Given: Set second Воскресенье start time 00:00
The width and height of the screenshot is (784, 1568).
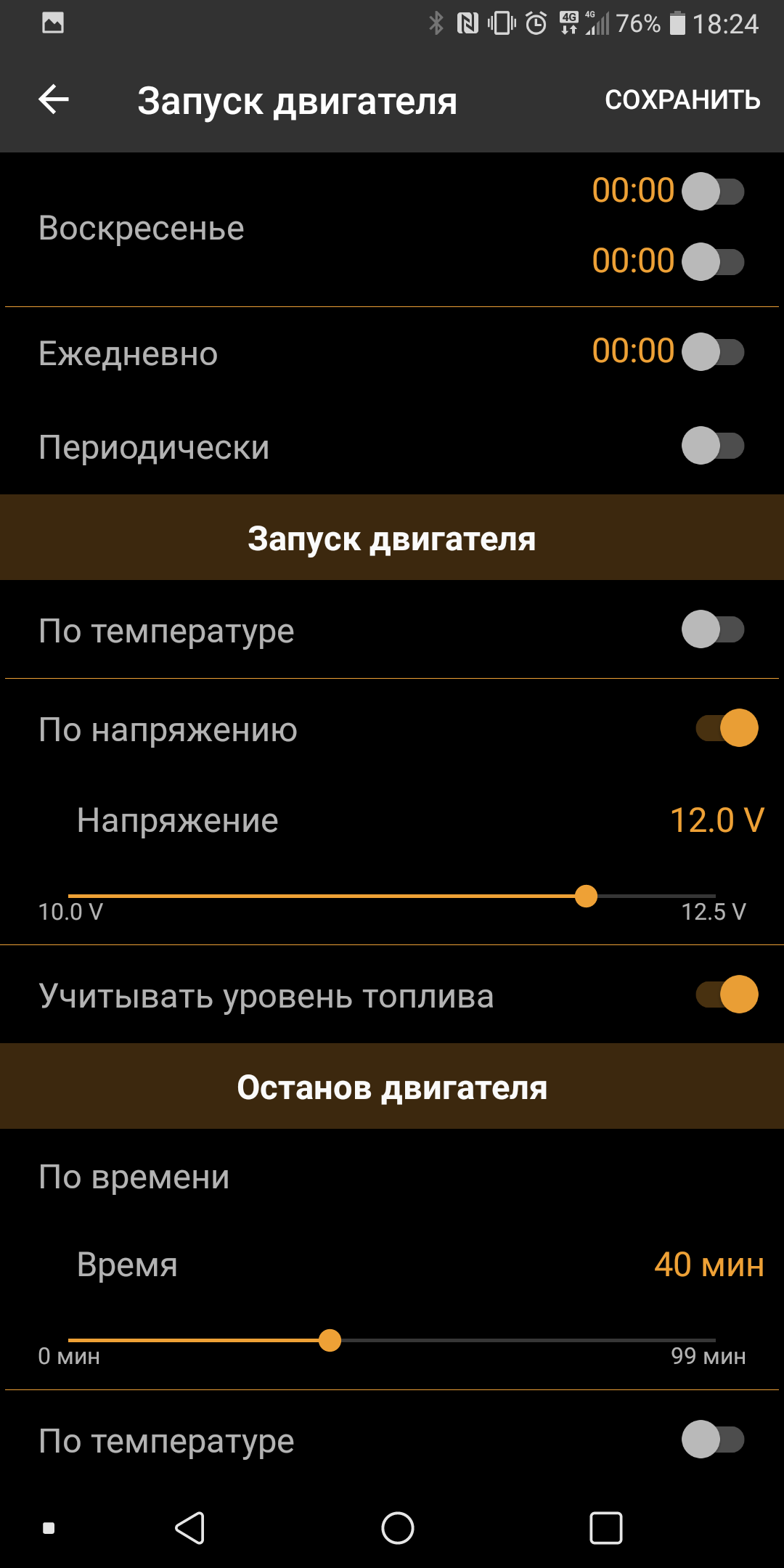Looking at the screenshot, I should pyautogui.click(x=632, y=261).
